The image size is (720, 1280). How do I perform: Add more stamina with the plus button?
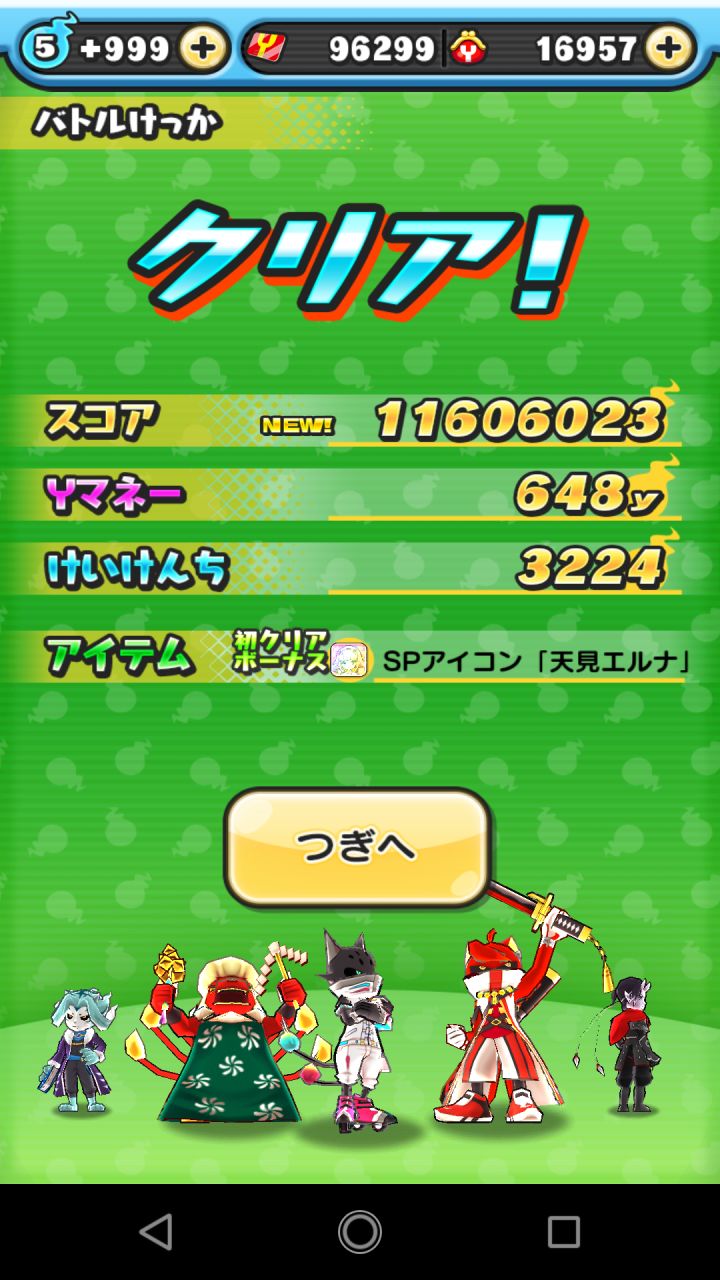[x=203, y=47]
